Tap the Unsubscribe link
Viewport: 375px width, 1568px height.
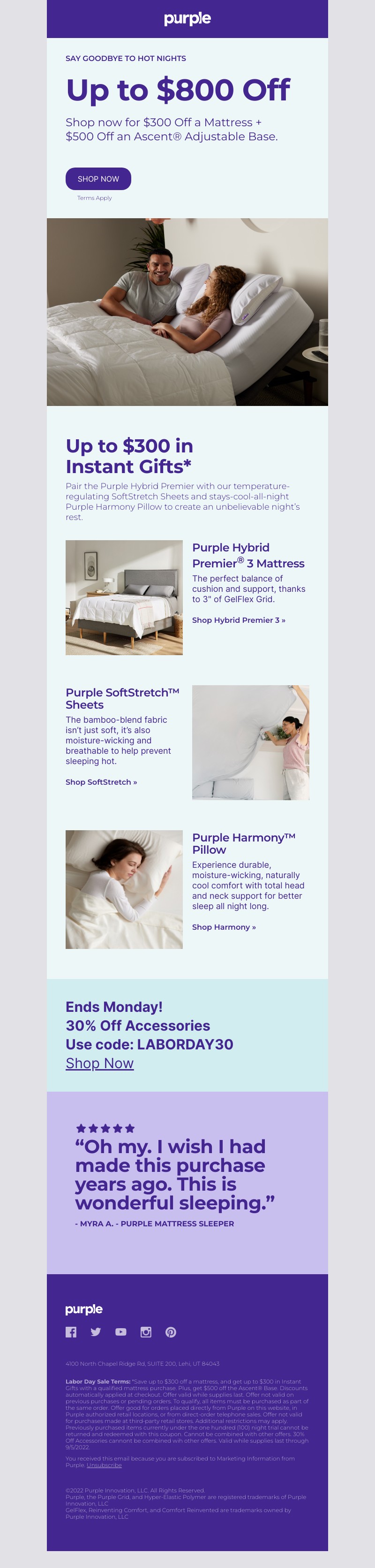pos(104,1465)
